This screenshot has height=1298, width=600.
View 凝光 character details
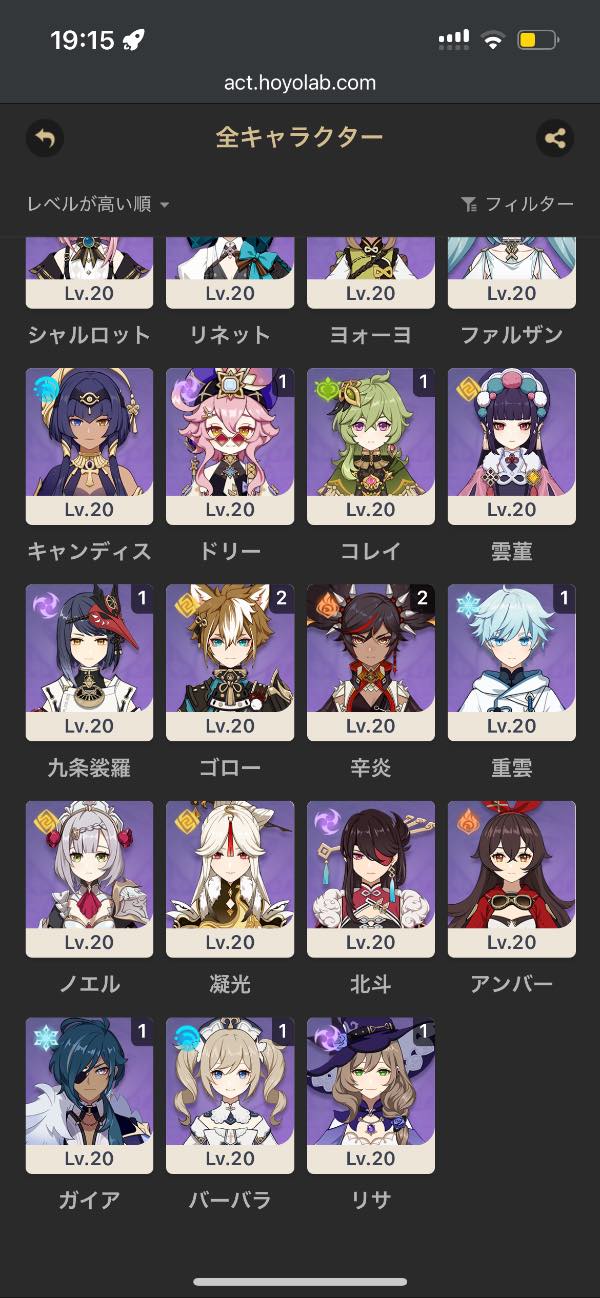(230, 878)
